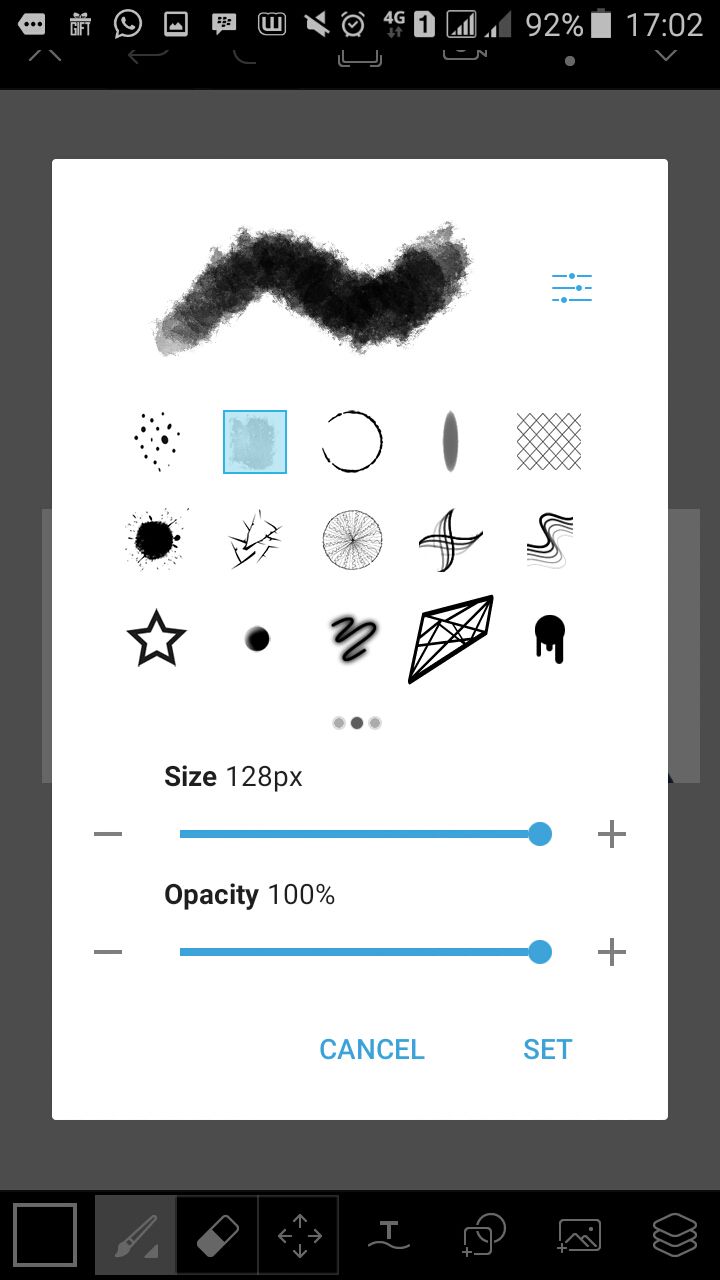Choose the rough circle outline brush

[352, 441]
